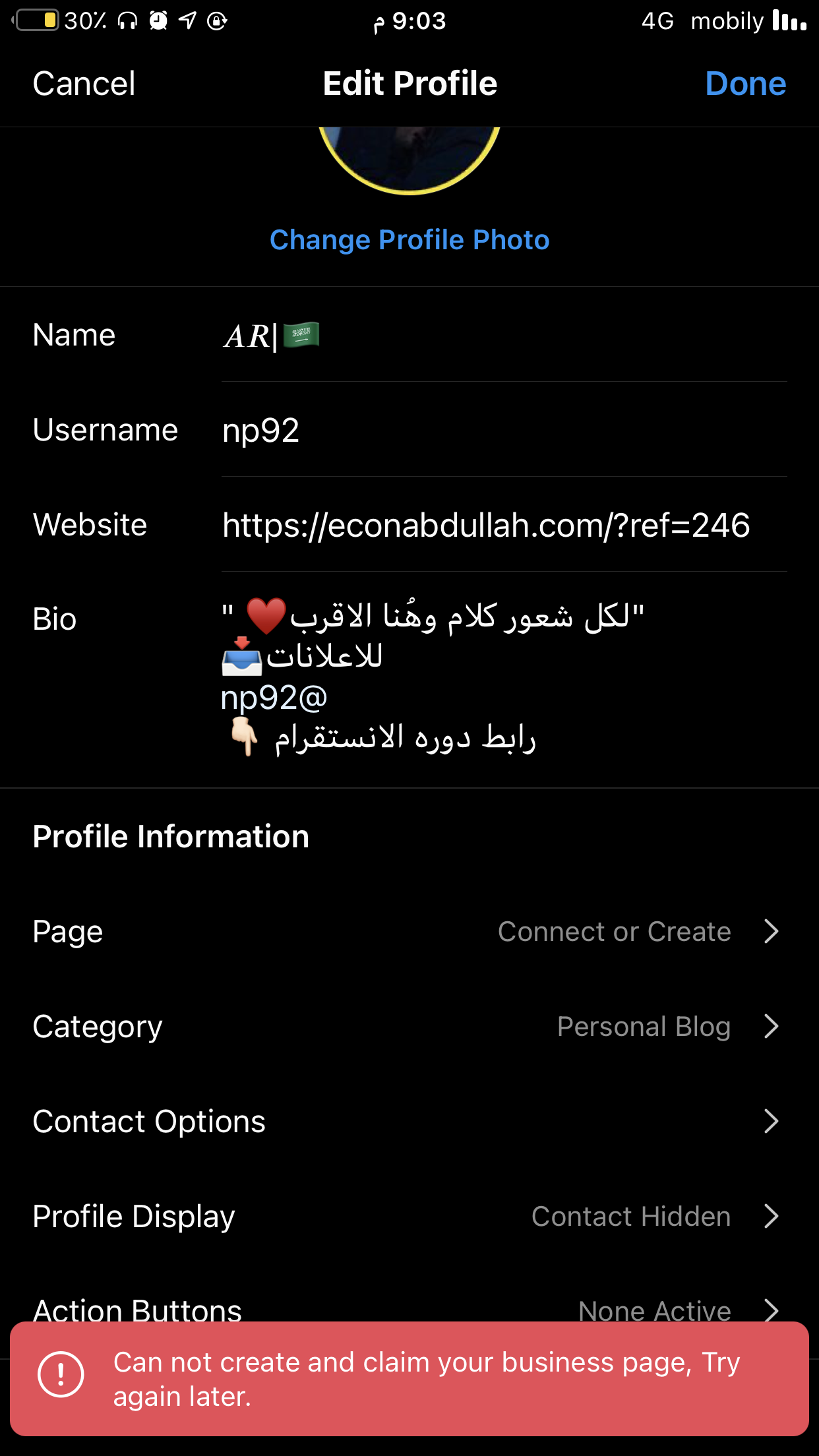Open Profile Display settings
This screenshot has width=819, height=1456.
coord(409,1217)
